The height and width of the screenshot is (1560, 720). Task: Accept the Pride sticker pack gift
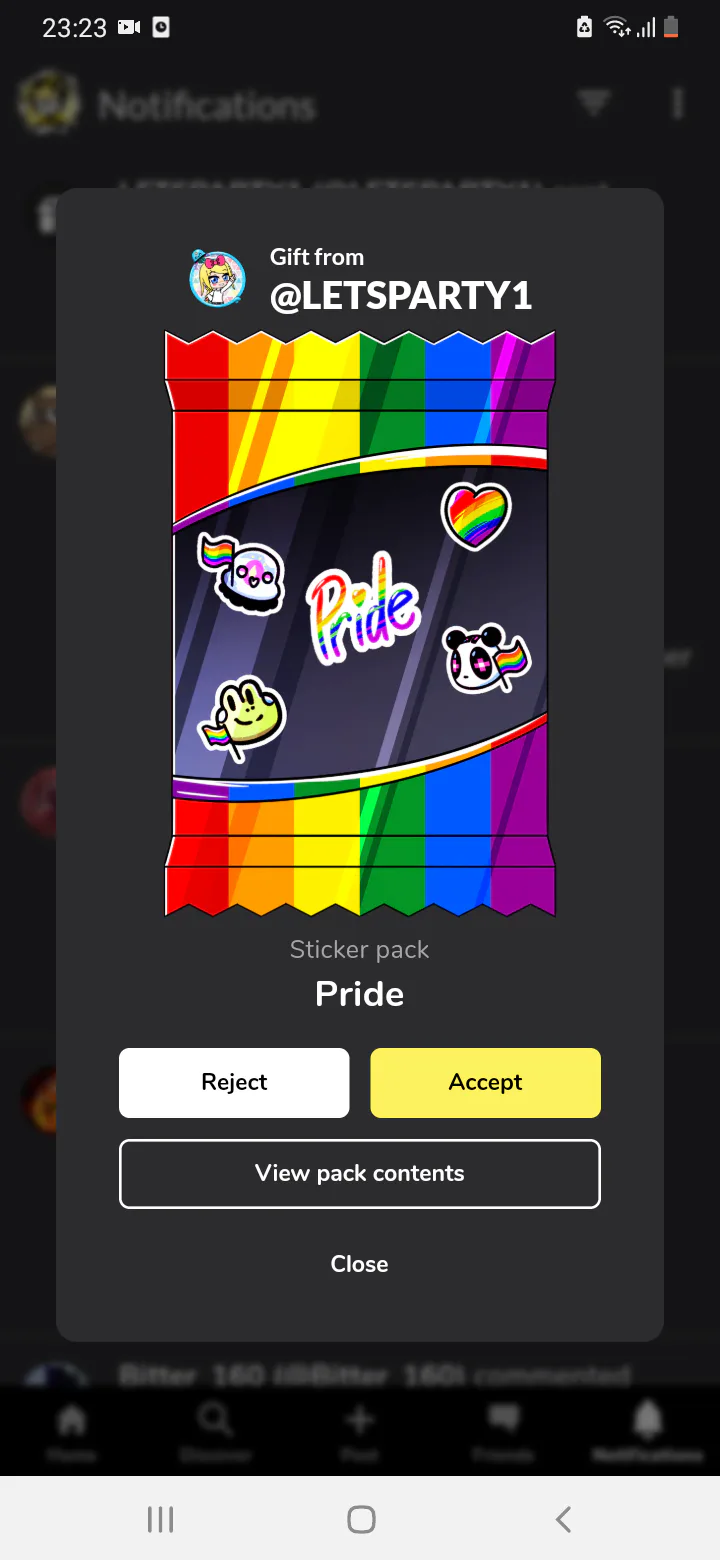tap(485, 1082)
